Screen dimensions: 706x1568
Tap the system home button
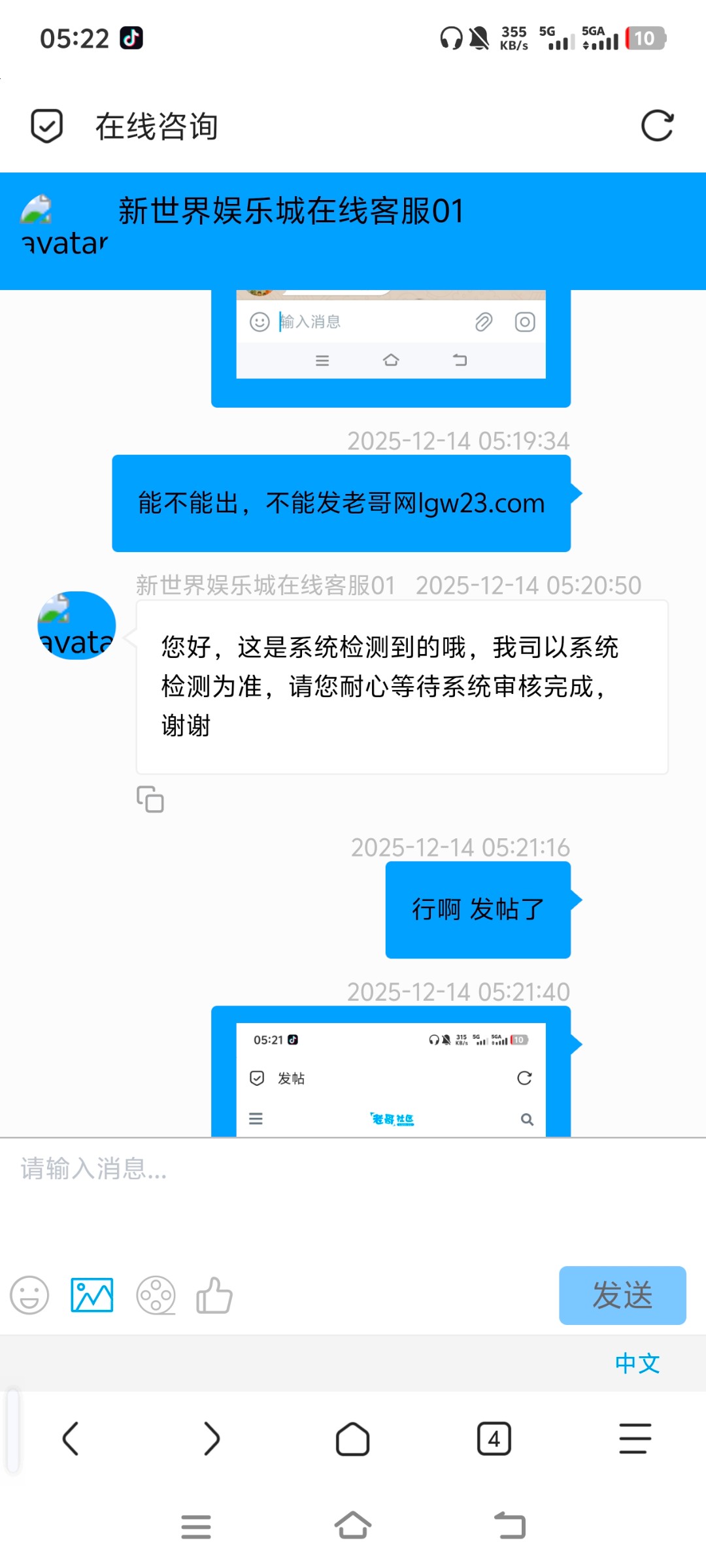click(353, 1526)
